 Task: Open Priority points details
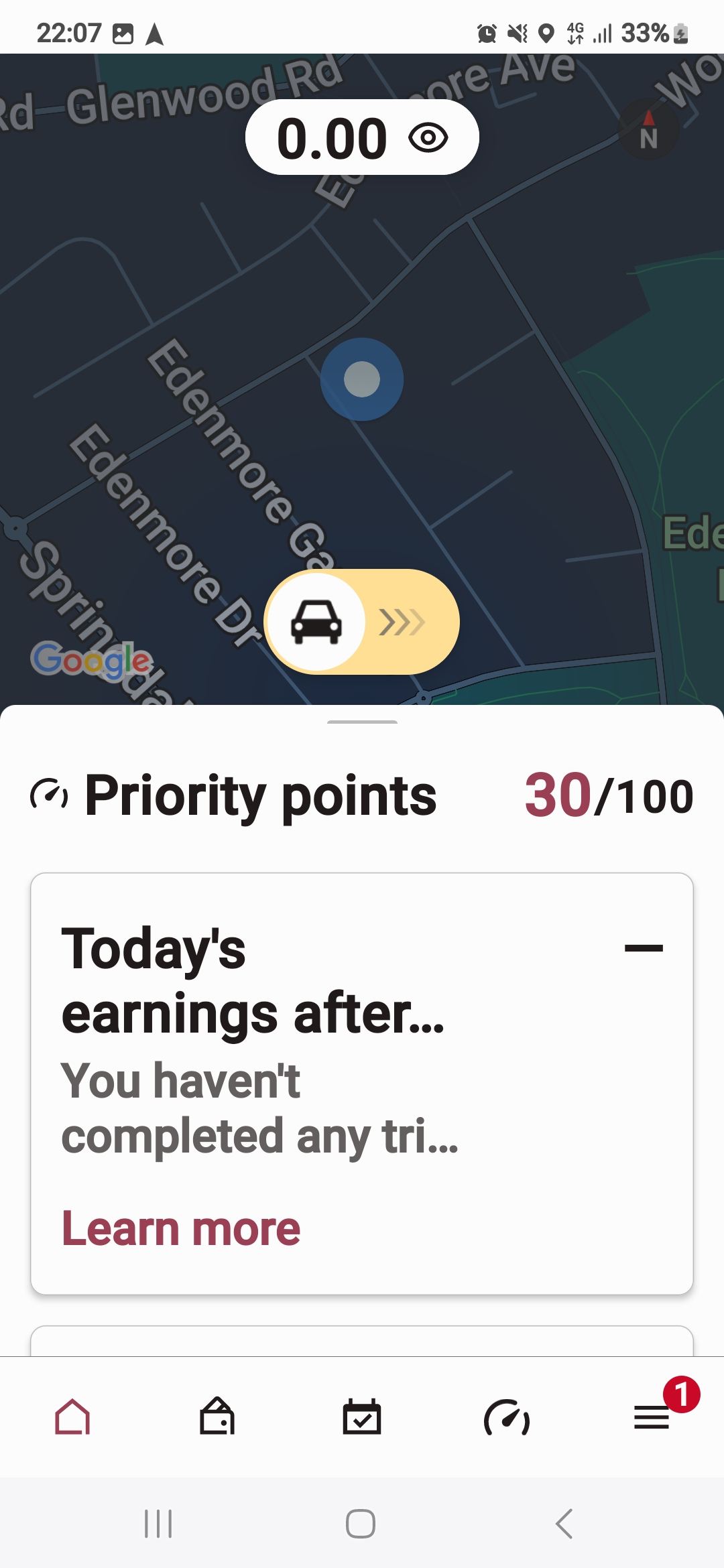click(x=362, y=796)
